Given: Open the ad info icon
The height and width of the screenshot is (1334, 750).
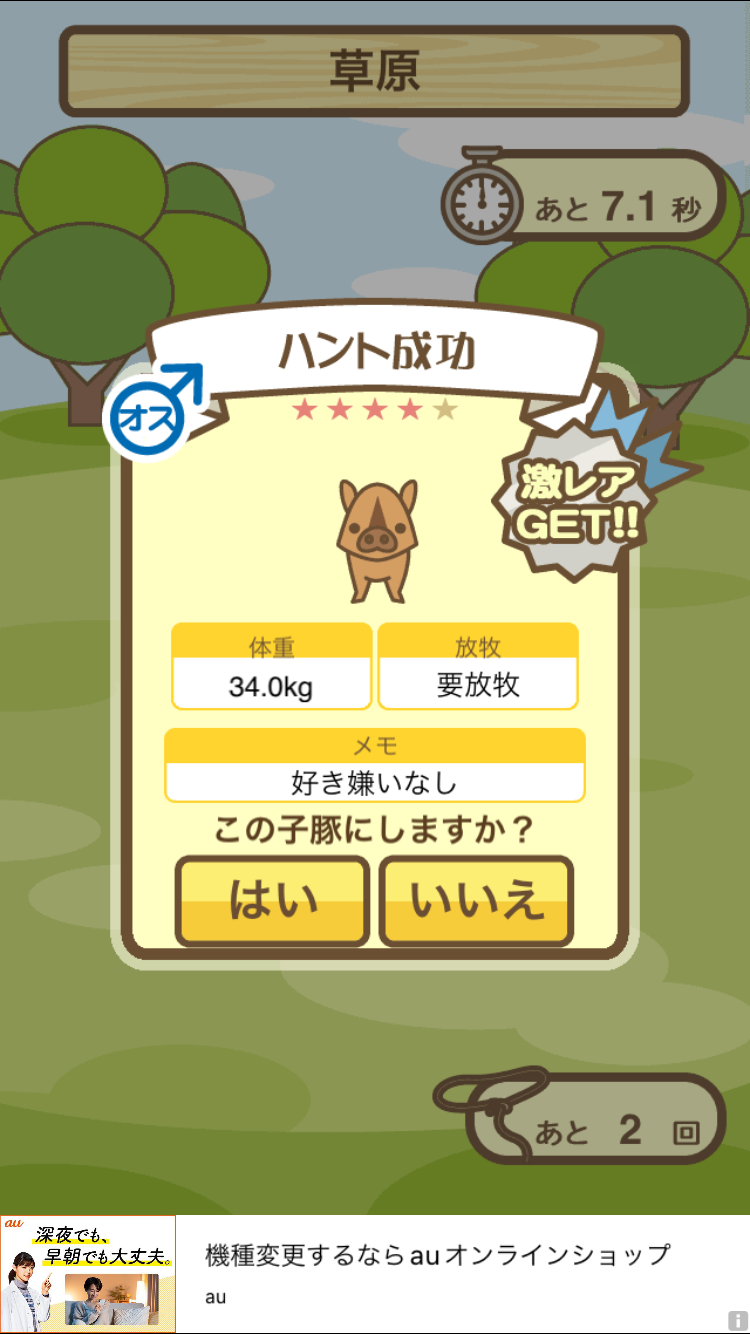Looking at the screenshot, I should point(739,1322).
